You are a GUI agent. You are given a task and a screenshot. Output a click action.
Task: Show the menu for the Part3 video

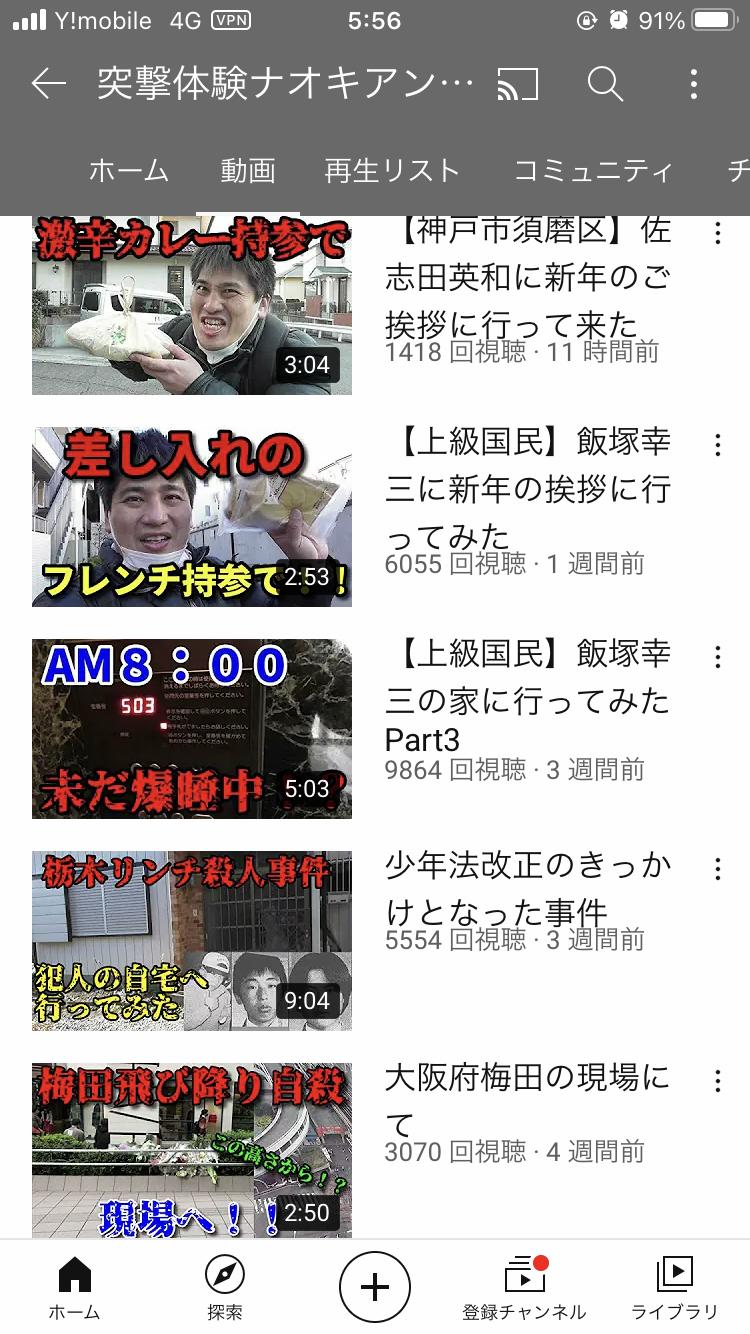717,658
